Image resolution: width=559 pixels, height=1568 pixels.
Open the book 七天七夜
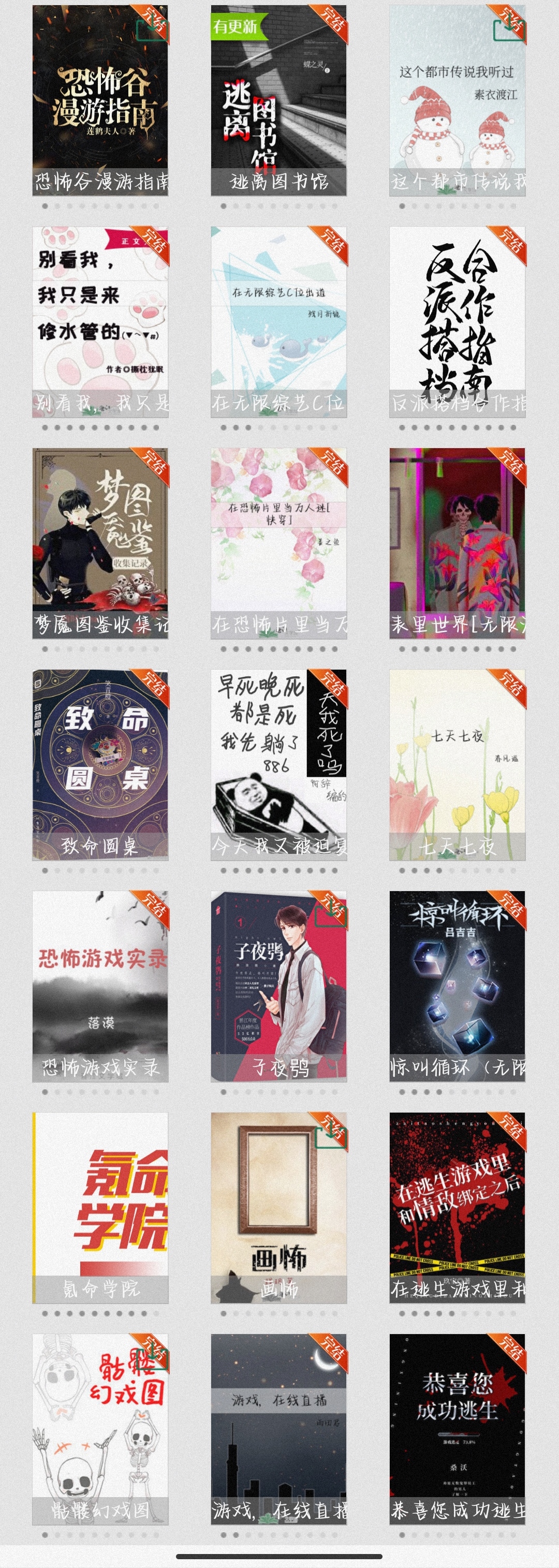[457, 764]
